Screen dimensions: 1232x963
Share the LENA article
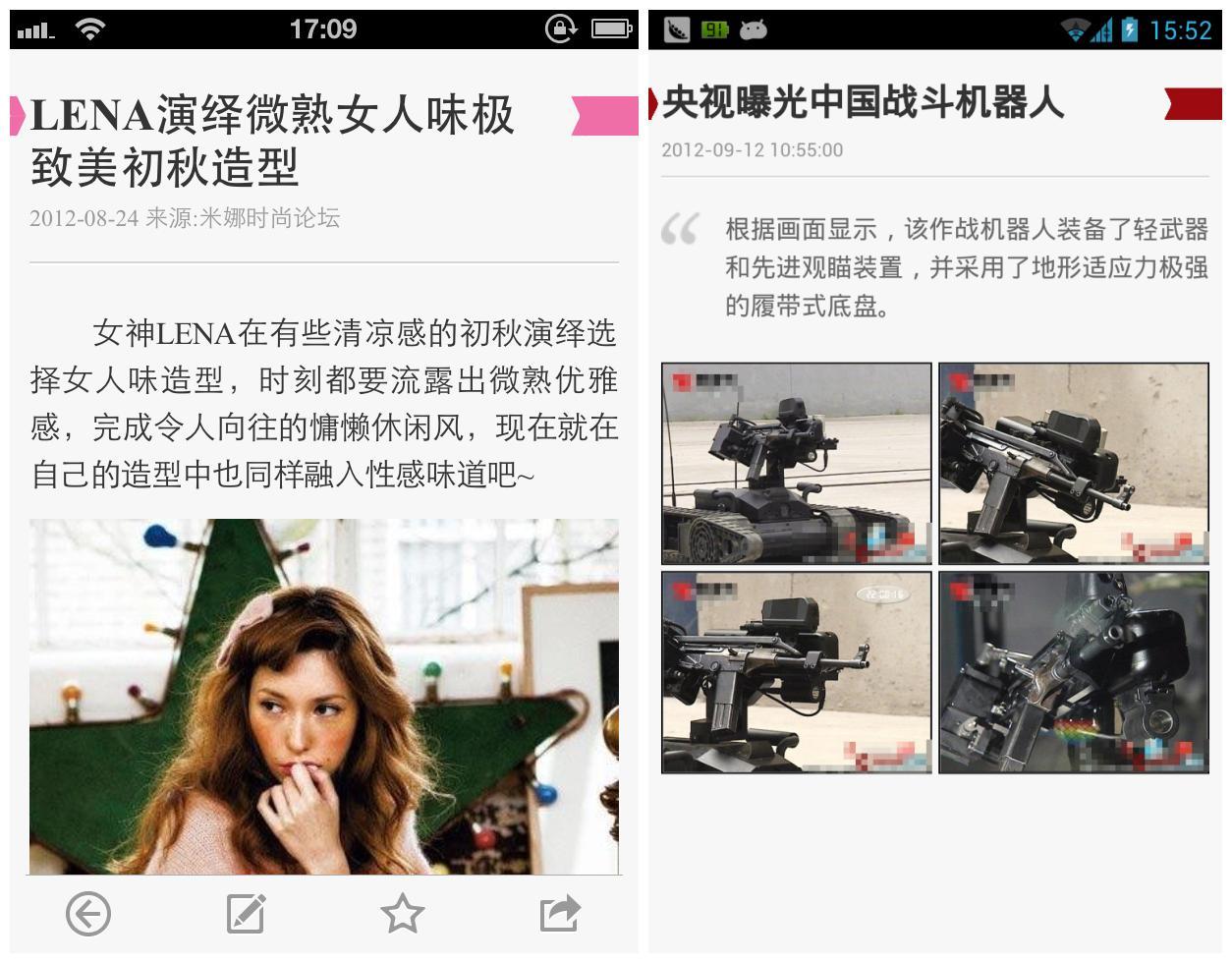pos(560,914)
